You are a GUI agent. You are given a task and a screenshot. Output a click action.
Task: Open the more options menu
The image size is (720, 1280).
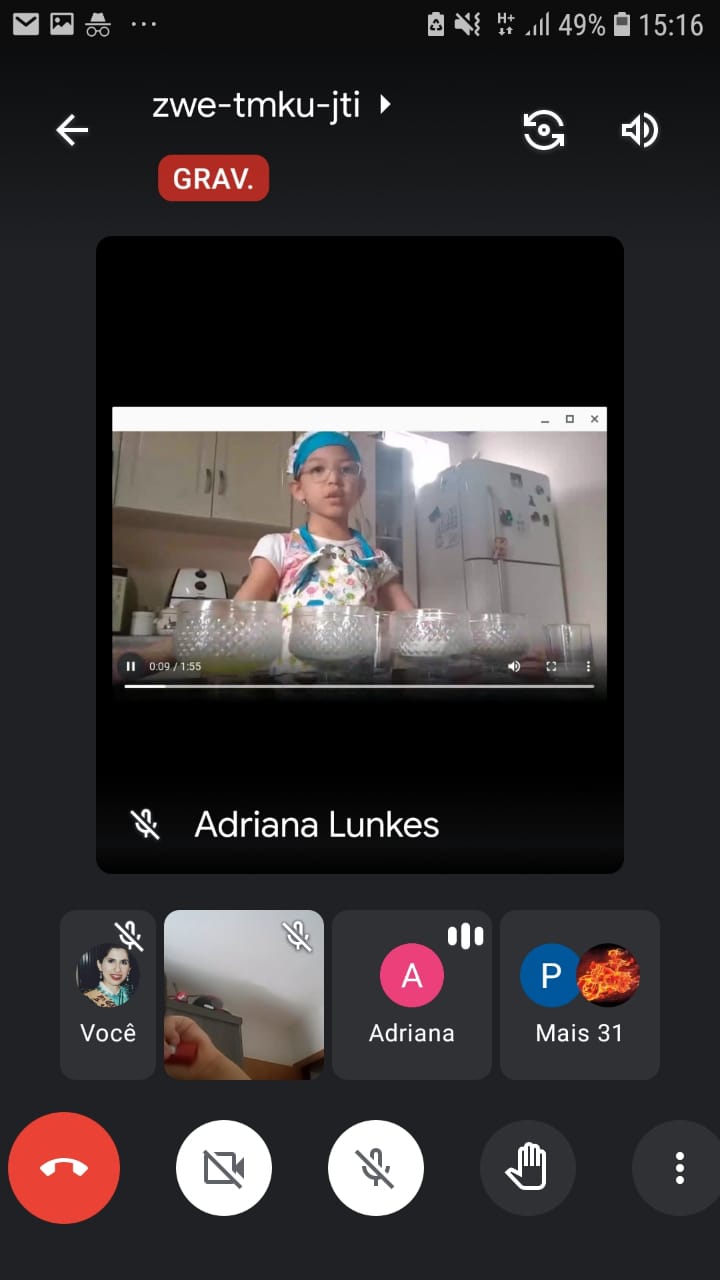click(x=679, y=1168)
